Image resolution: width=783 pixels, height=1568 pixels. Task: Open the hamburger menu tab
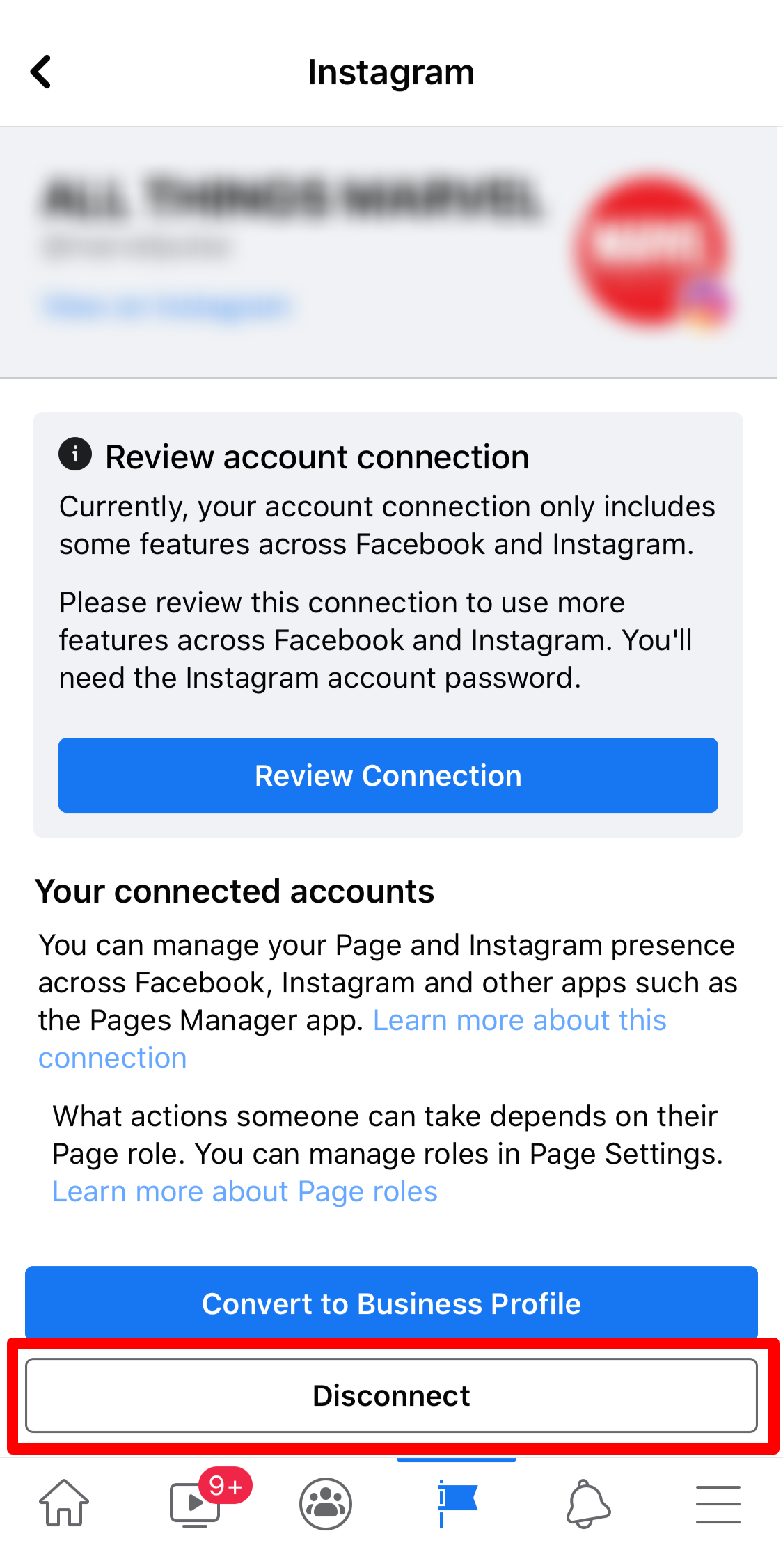pos(718,1503)
